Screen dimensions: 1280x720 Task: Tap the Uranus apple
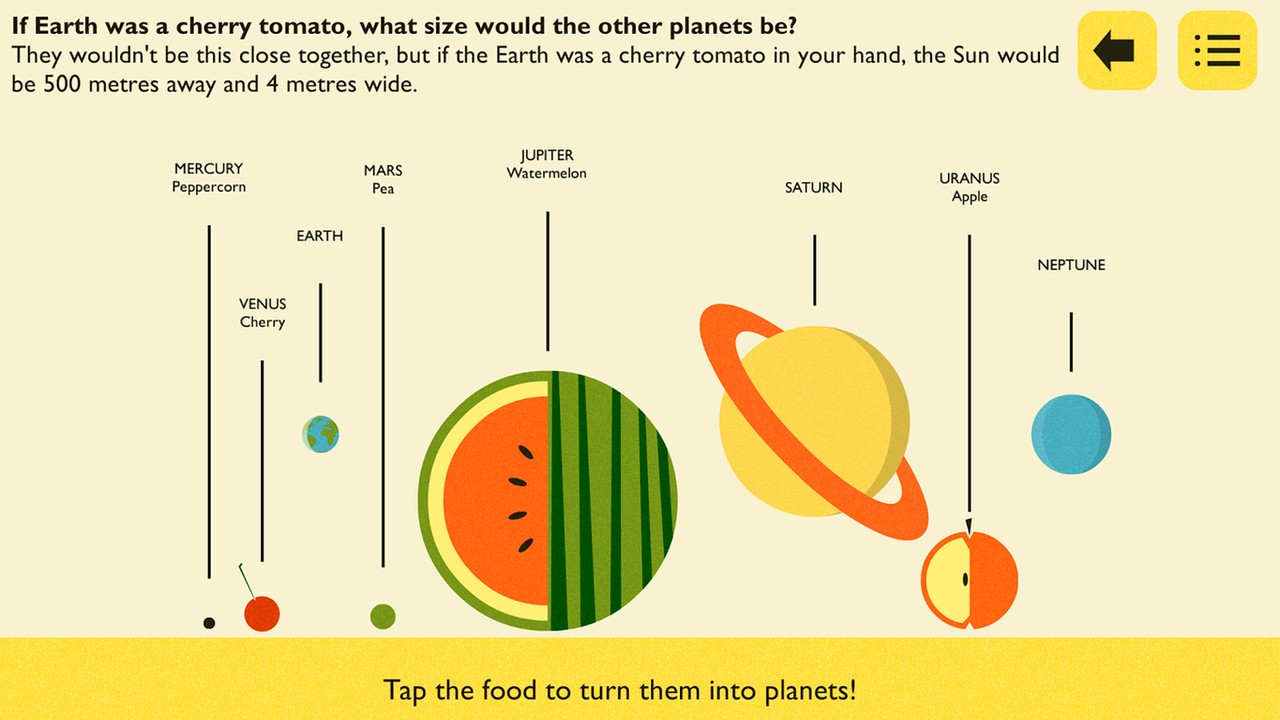tap(969, 580)
